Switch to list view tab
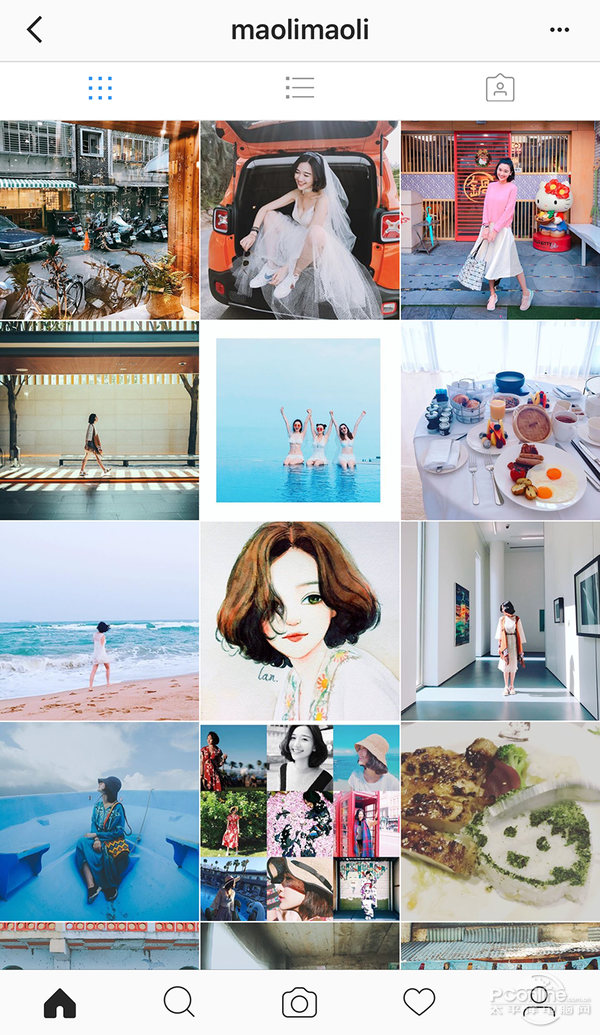The width and height of the screenshot is (600, 1035). [300, 88]
